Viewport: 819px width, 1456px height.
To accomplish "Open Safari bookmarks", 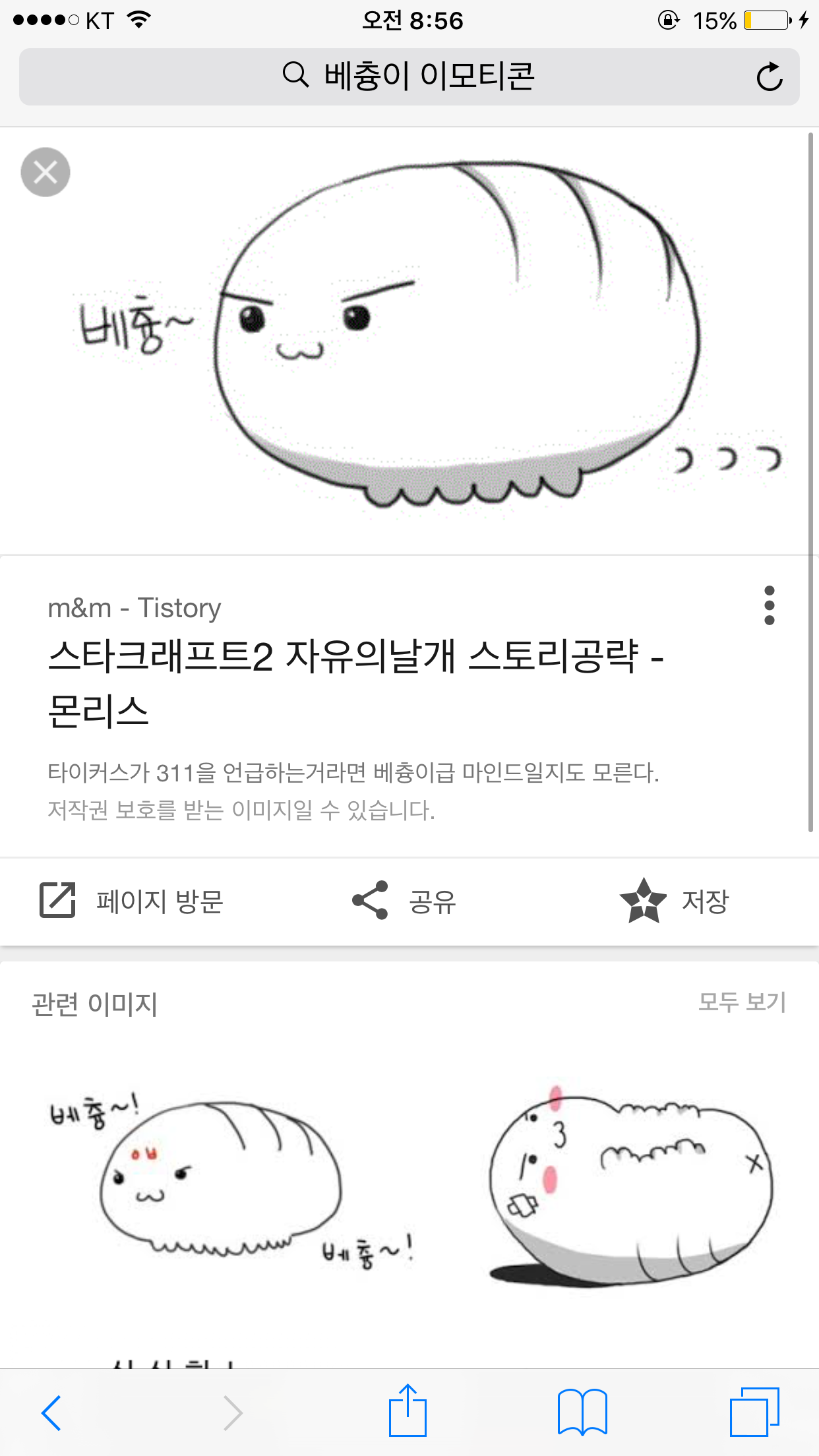I will (582, 1412).
